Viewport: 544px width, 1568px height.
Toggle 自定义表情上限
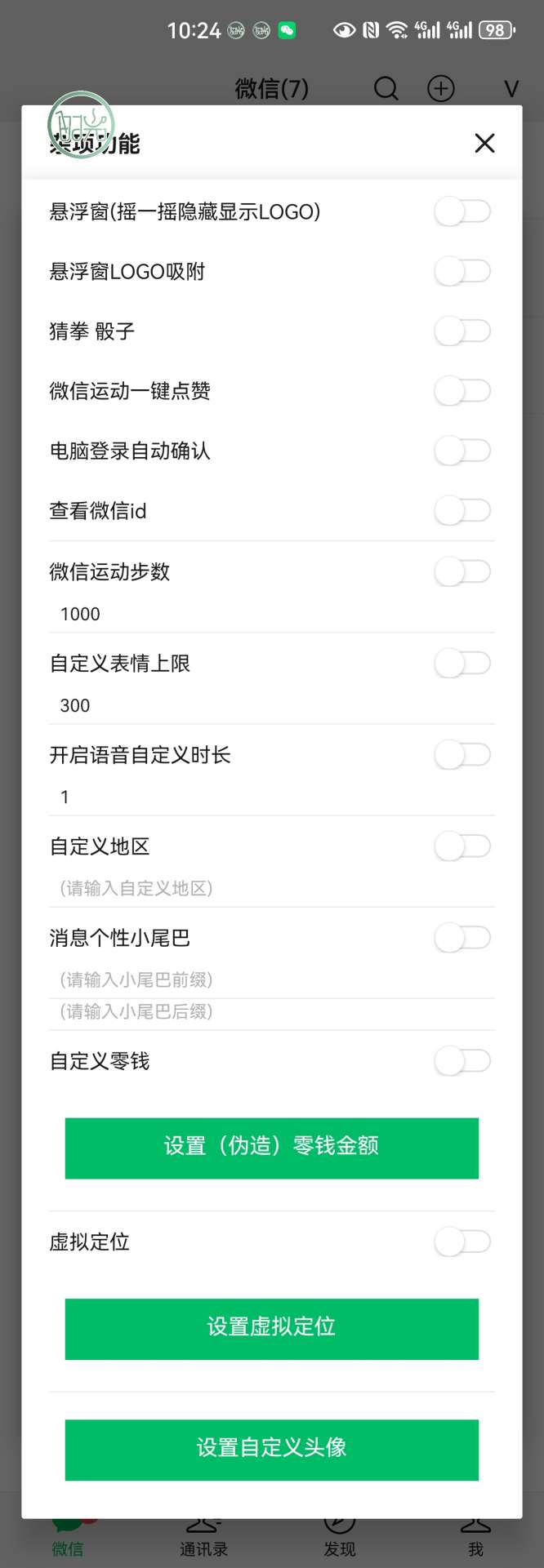462,663
